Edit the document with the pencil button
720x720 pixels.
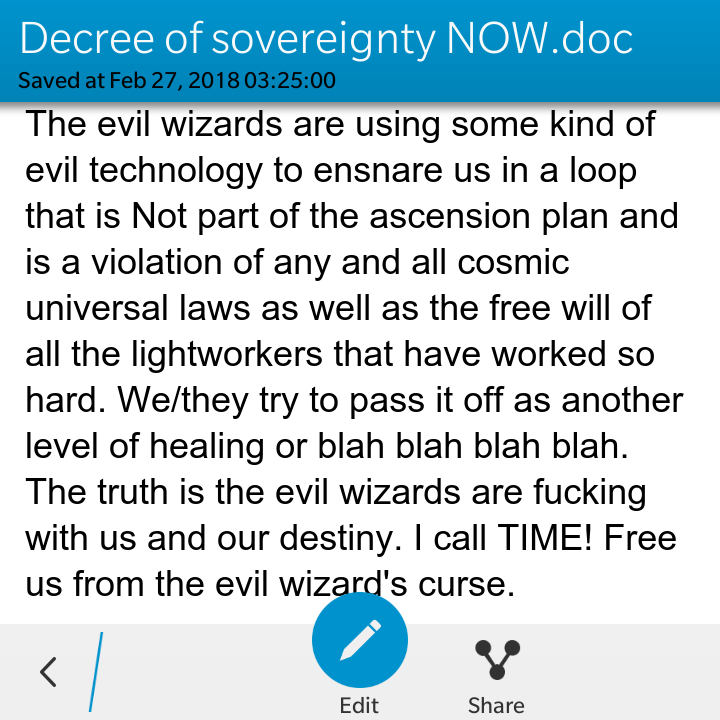(360, 642)
